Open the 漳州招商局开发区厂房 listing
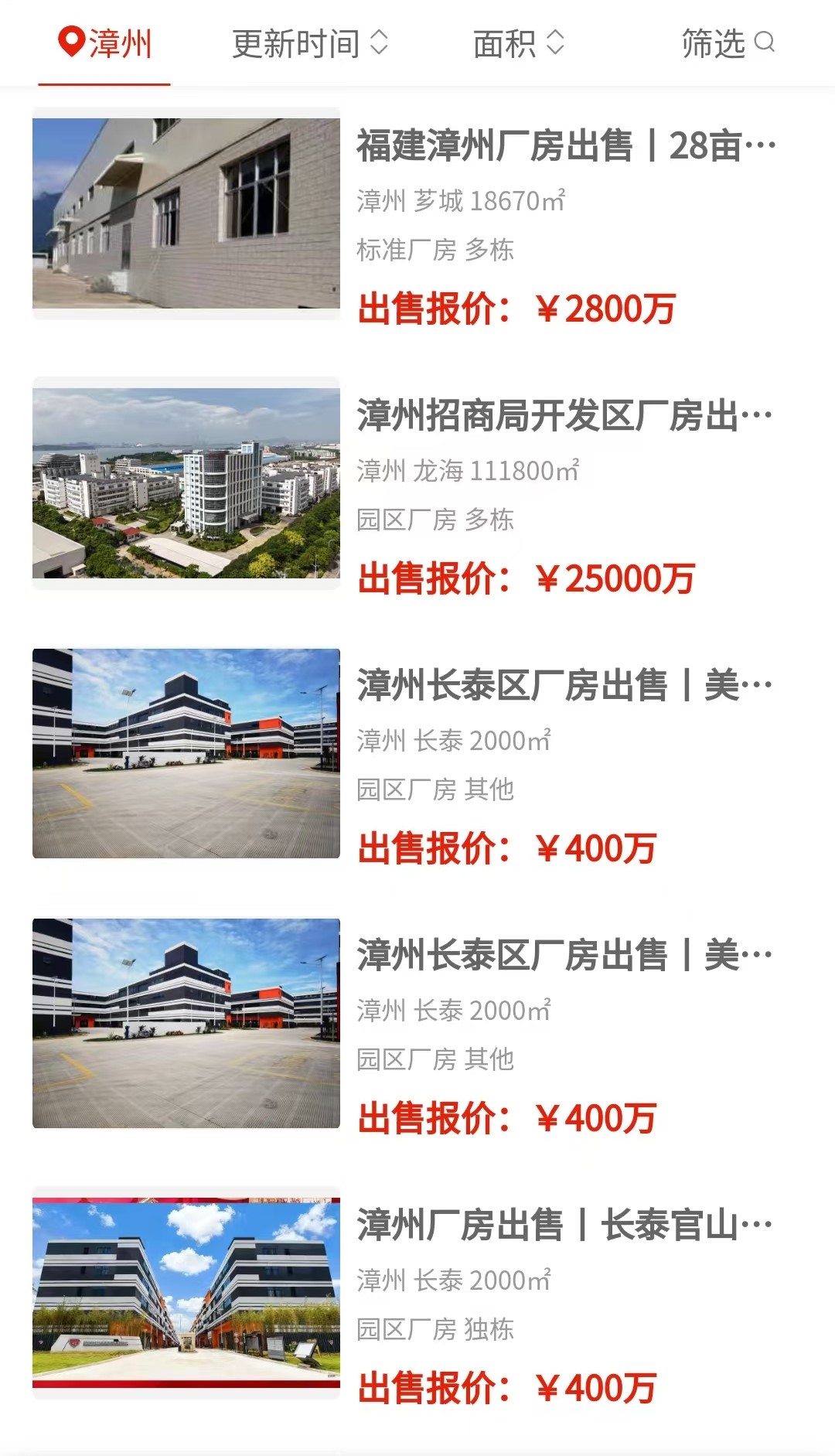 coord(417,483)
